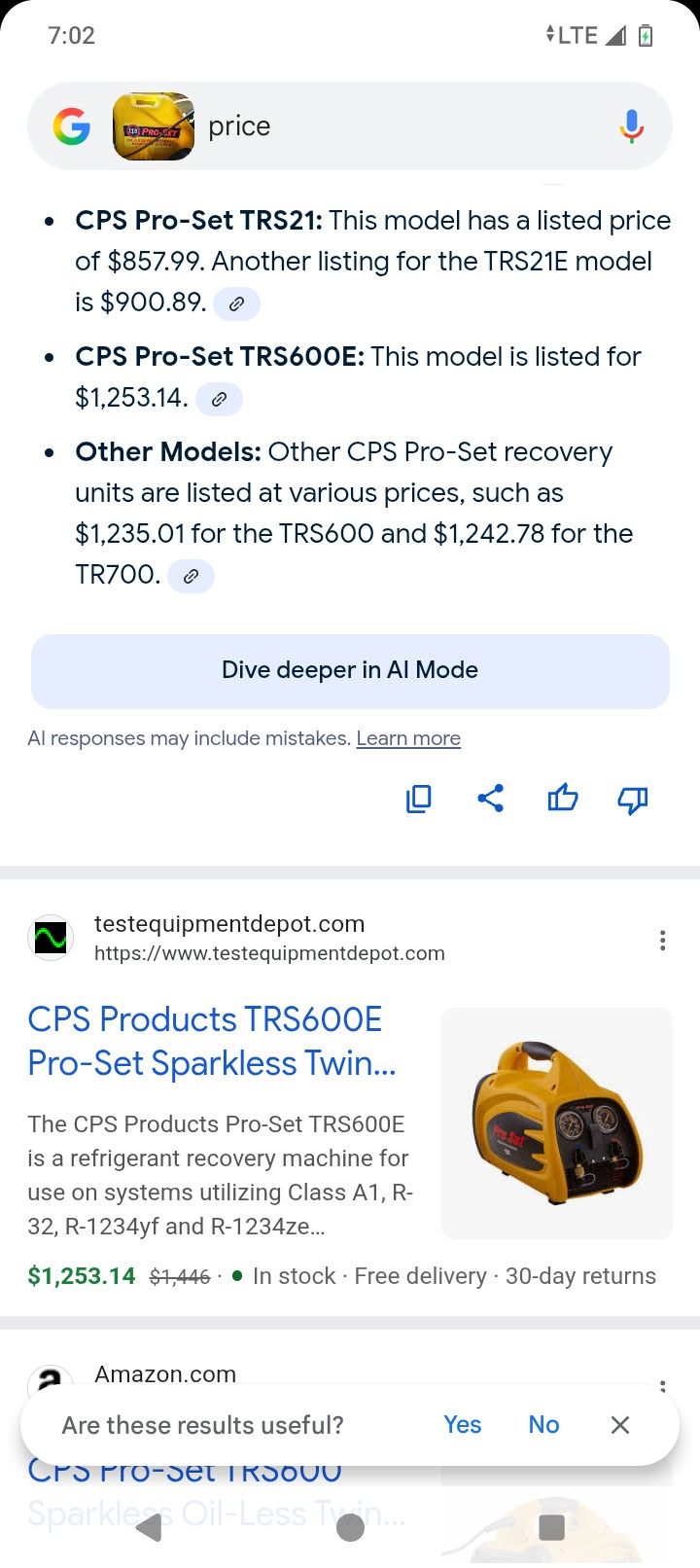The image size is (700, 1568).
Task: Tap the home navigation button
Action: pyautogui.click(x=350, y=1529)
